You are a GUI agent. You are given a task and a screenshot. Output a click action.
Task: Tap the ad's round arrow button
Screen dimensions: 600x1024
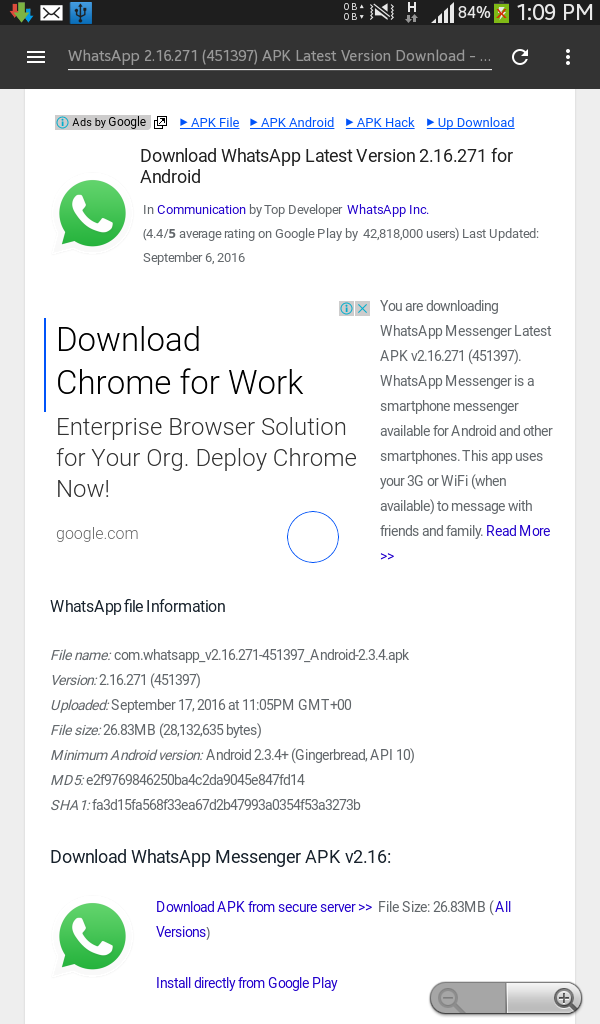click(313, 537)
